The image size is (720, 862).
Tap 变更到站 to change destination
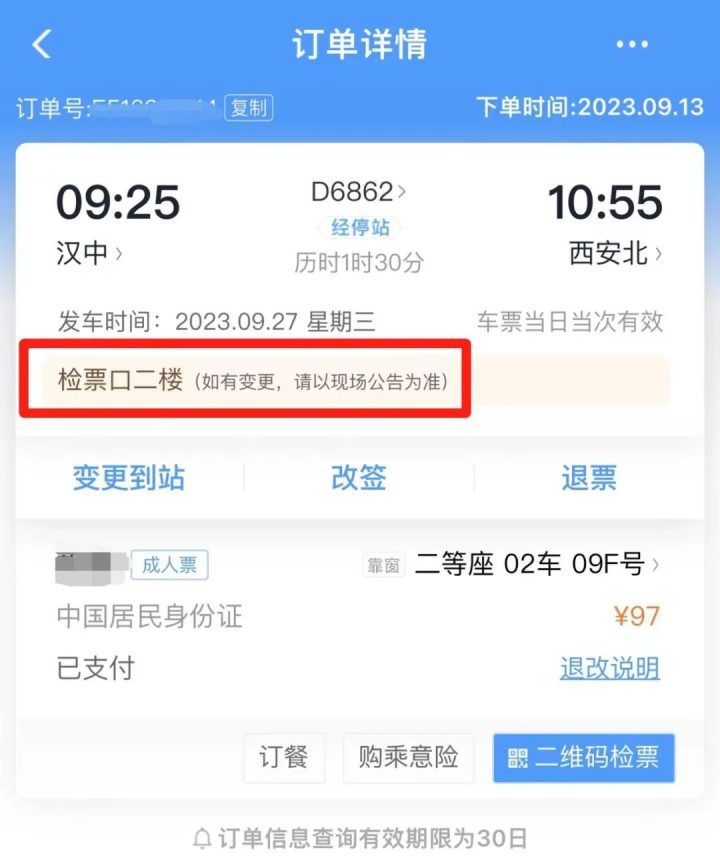[128, 477]
